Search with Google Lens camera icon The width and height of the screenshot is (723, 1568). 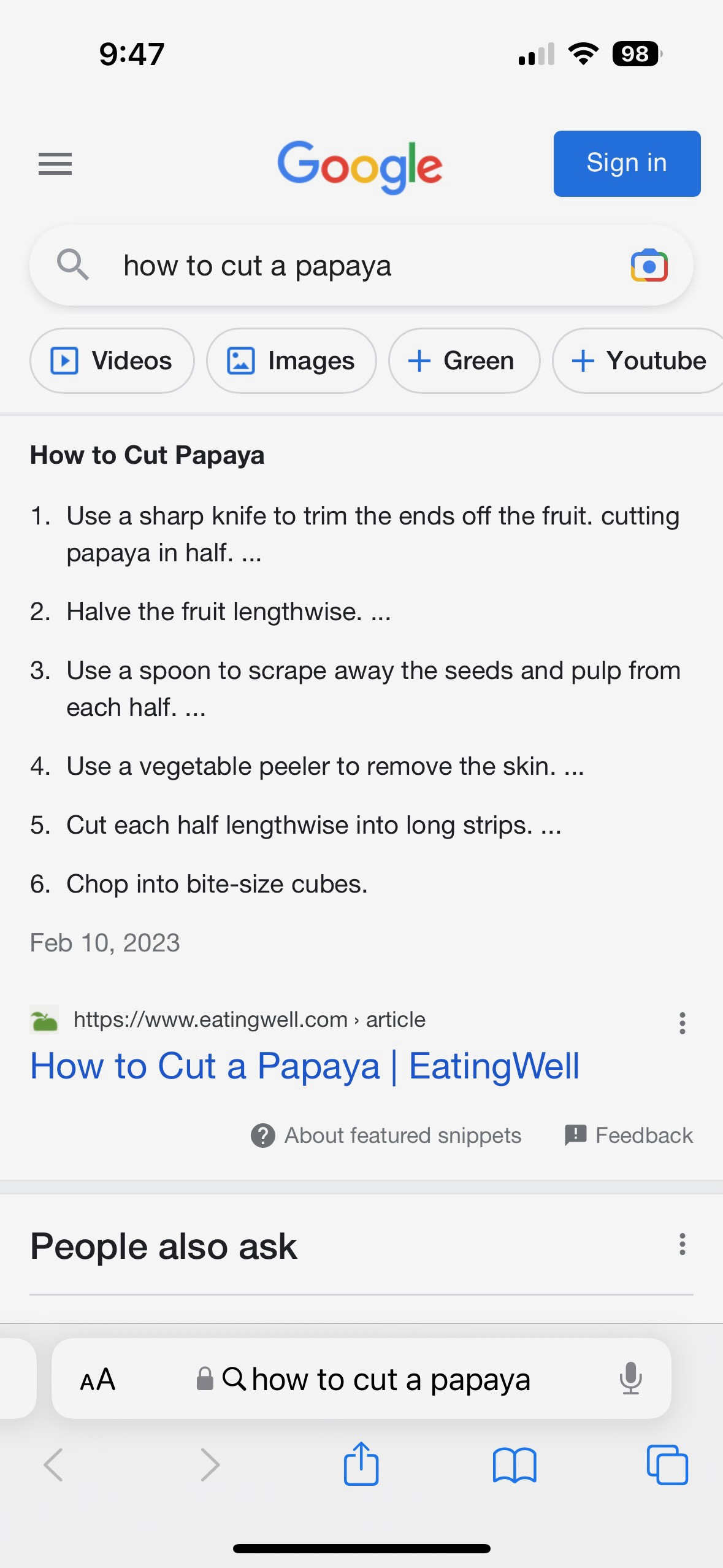649,266
